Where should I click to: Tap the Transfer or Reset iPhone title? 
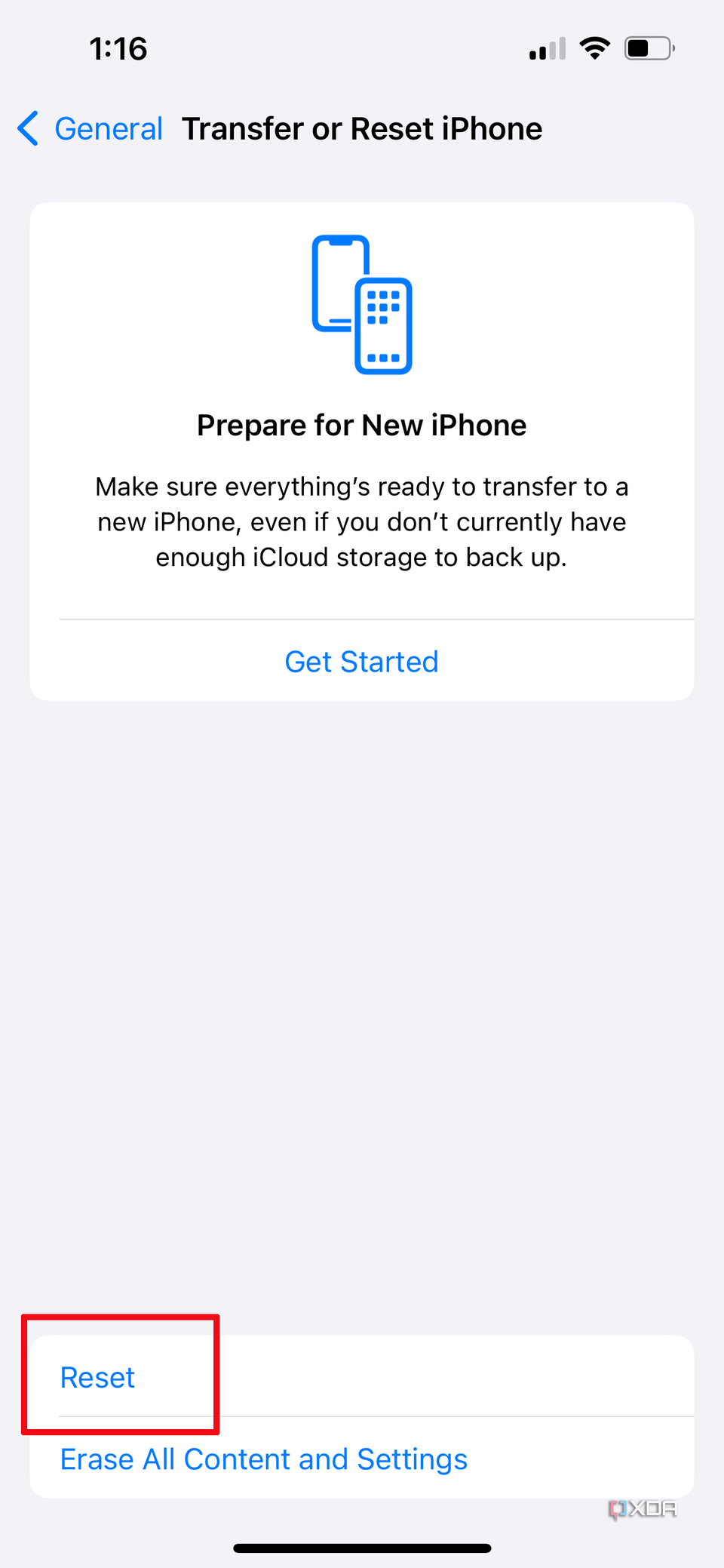pyautogui.click(x=362, y=128)
